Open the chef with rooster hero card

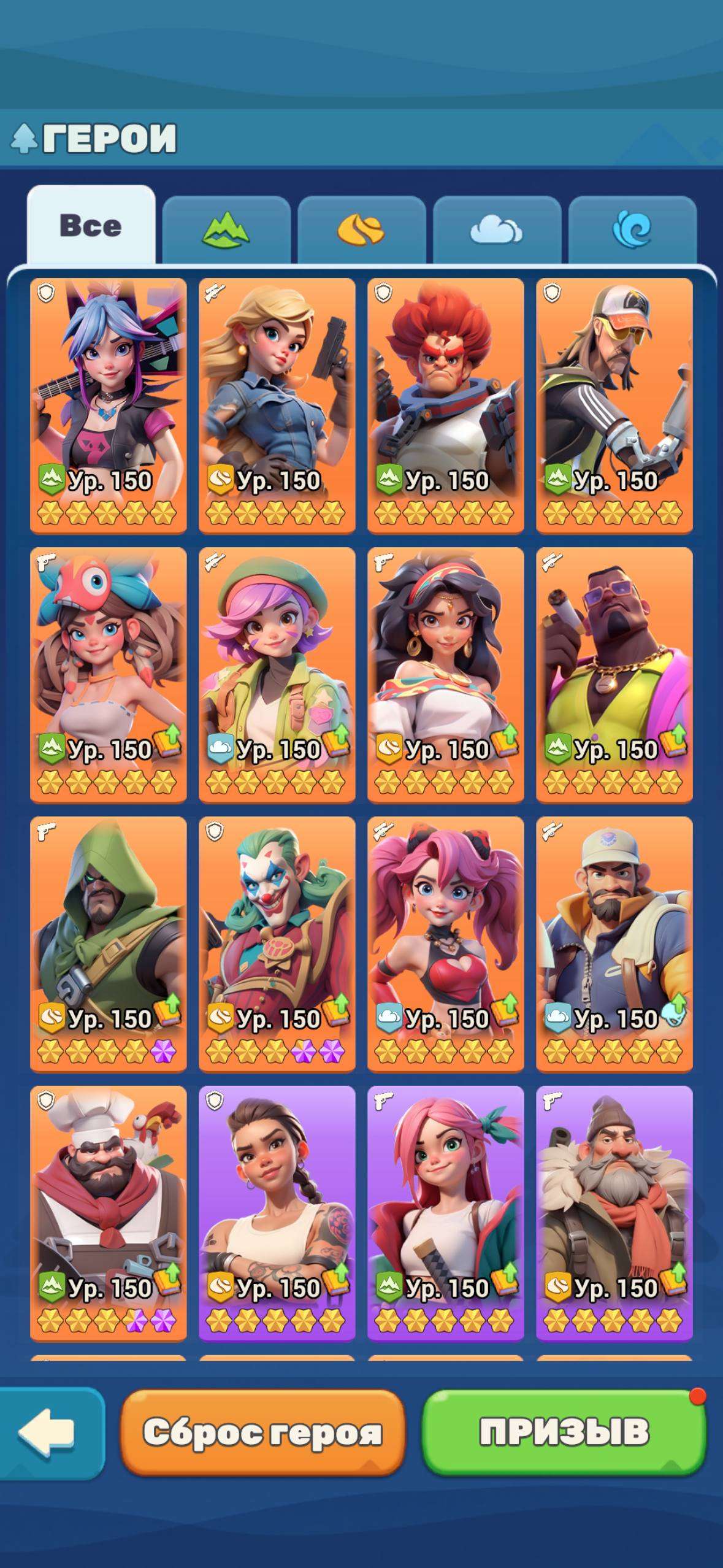109,1212
